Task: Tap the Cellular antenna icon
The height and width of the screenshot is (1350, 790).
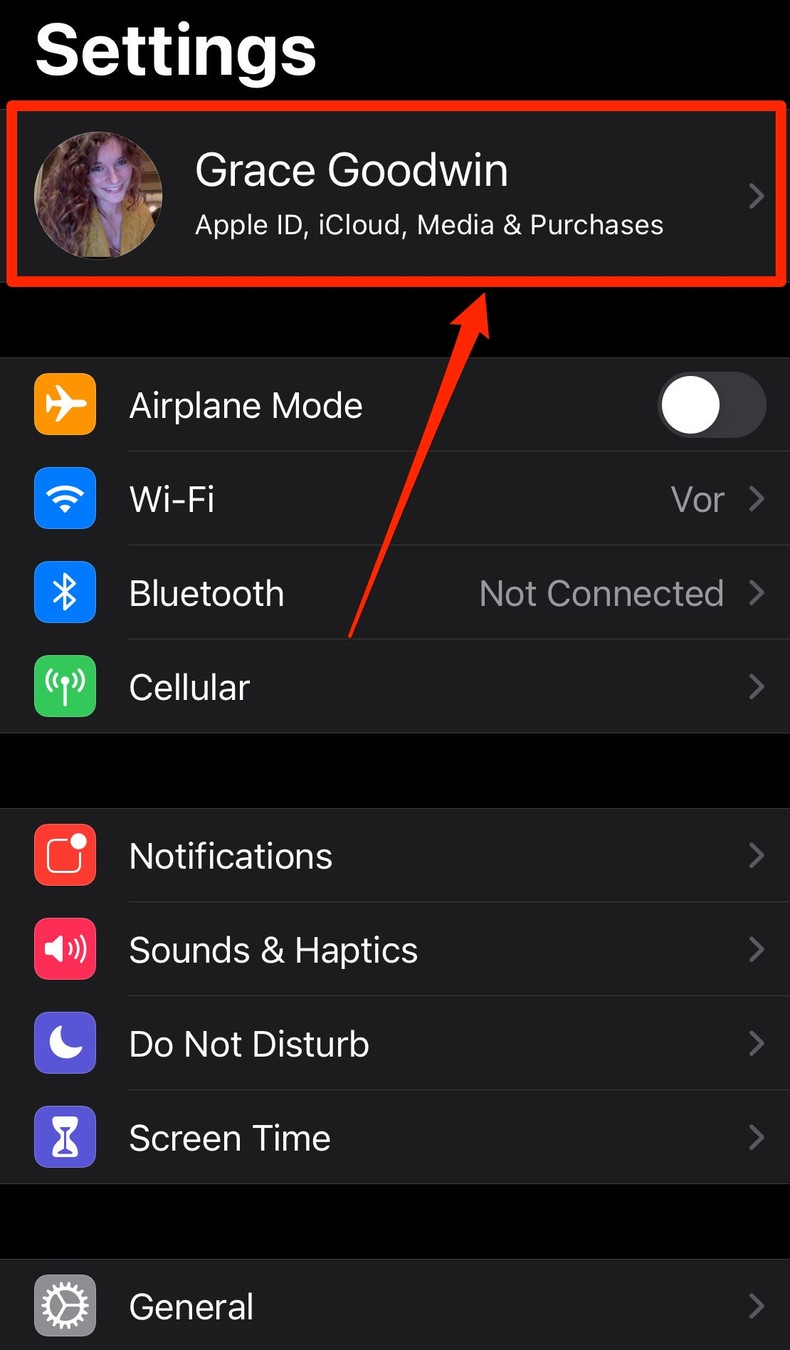Action: [x=64, y=686]
